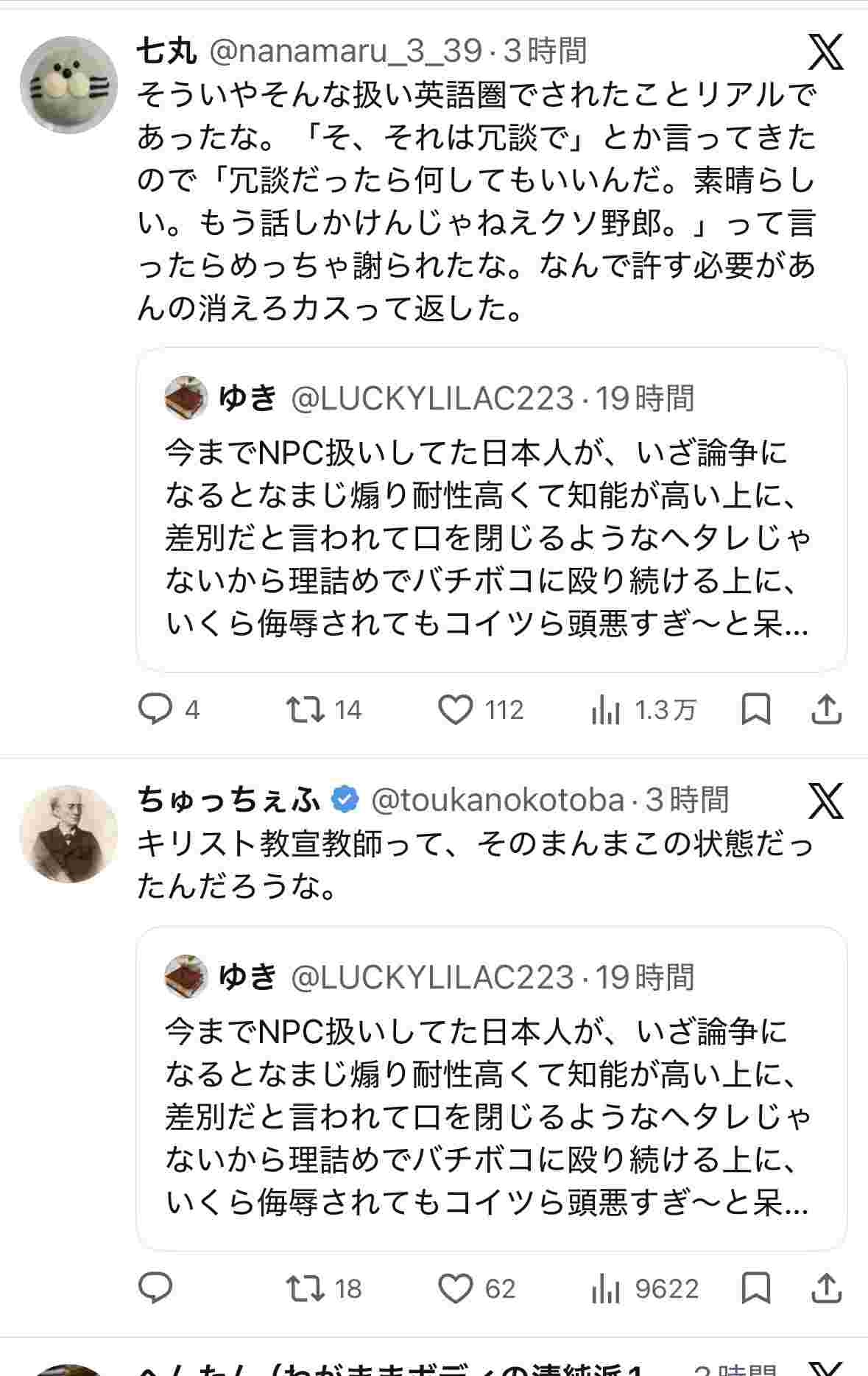Viewport: 868px width, 1376px height.
Task: Bookmark ちゅっちぇふ's post
Action: click(x=755, y=1288)
